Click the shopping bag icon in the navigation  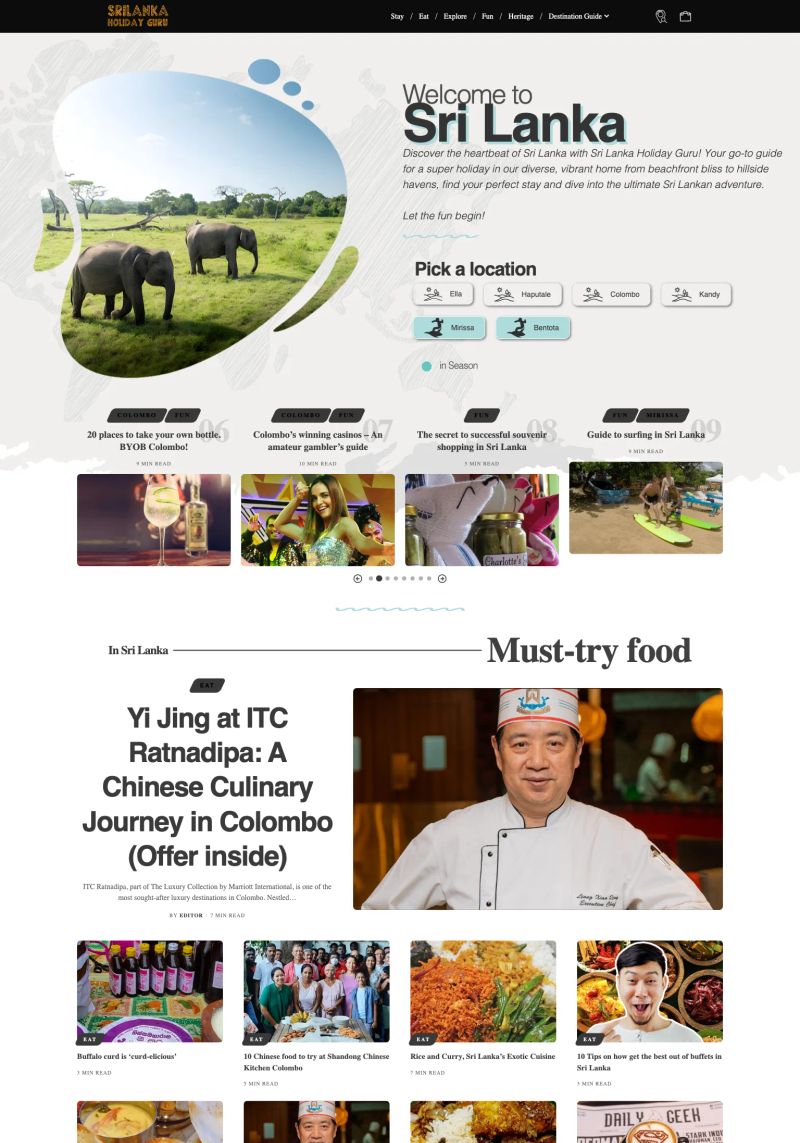[x=686, y=16]
